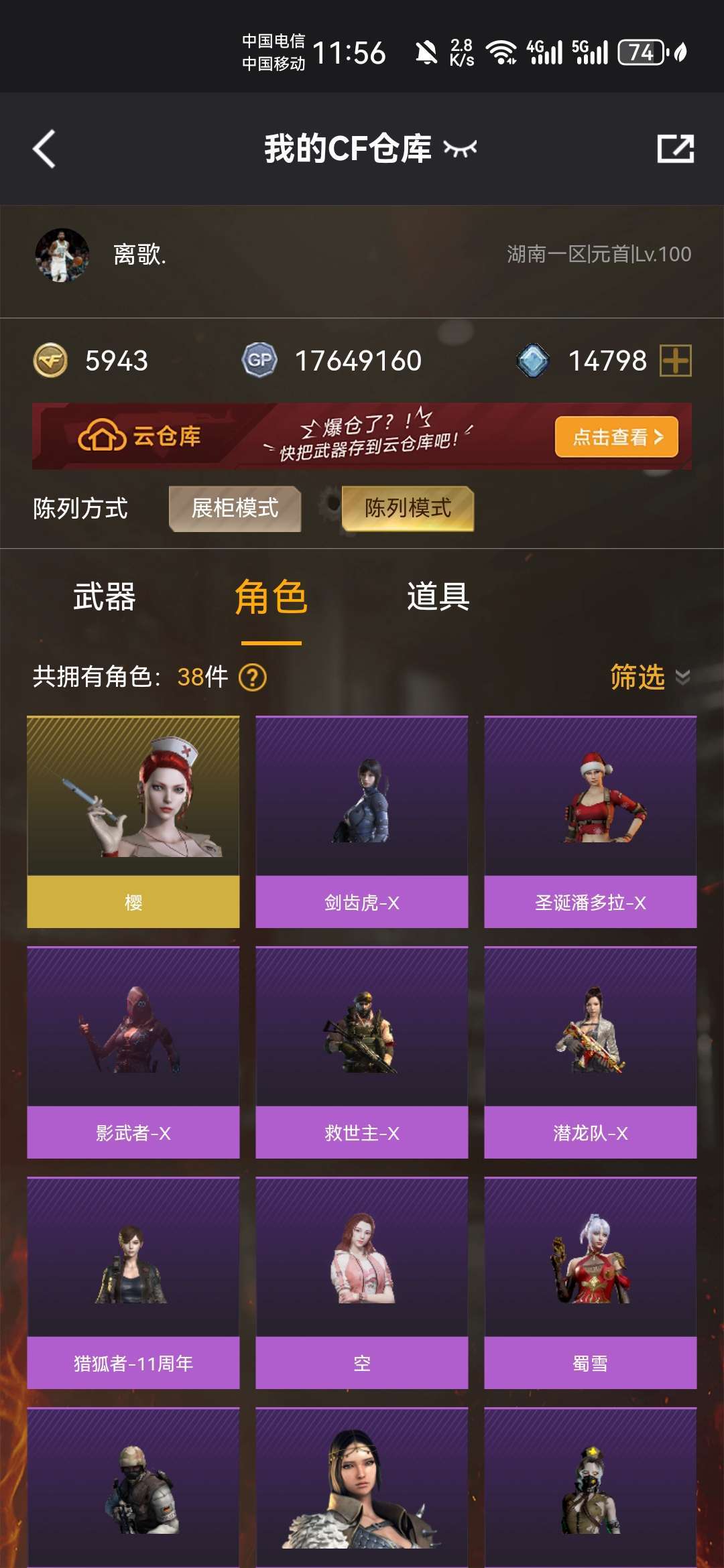Open the 道具 tab

(438, 596)
